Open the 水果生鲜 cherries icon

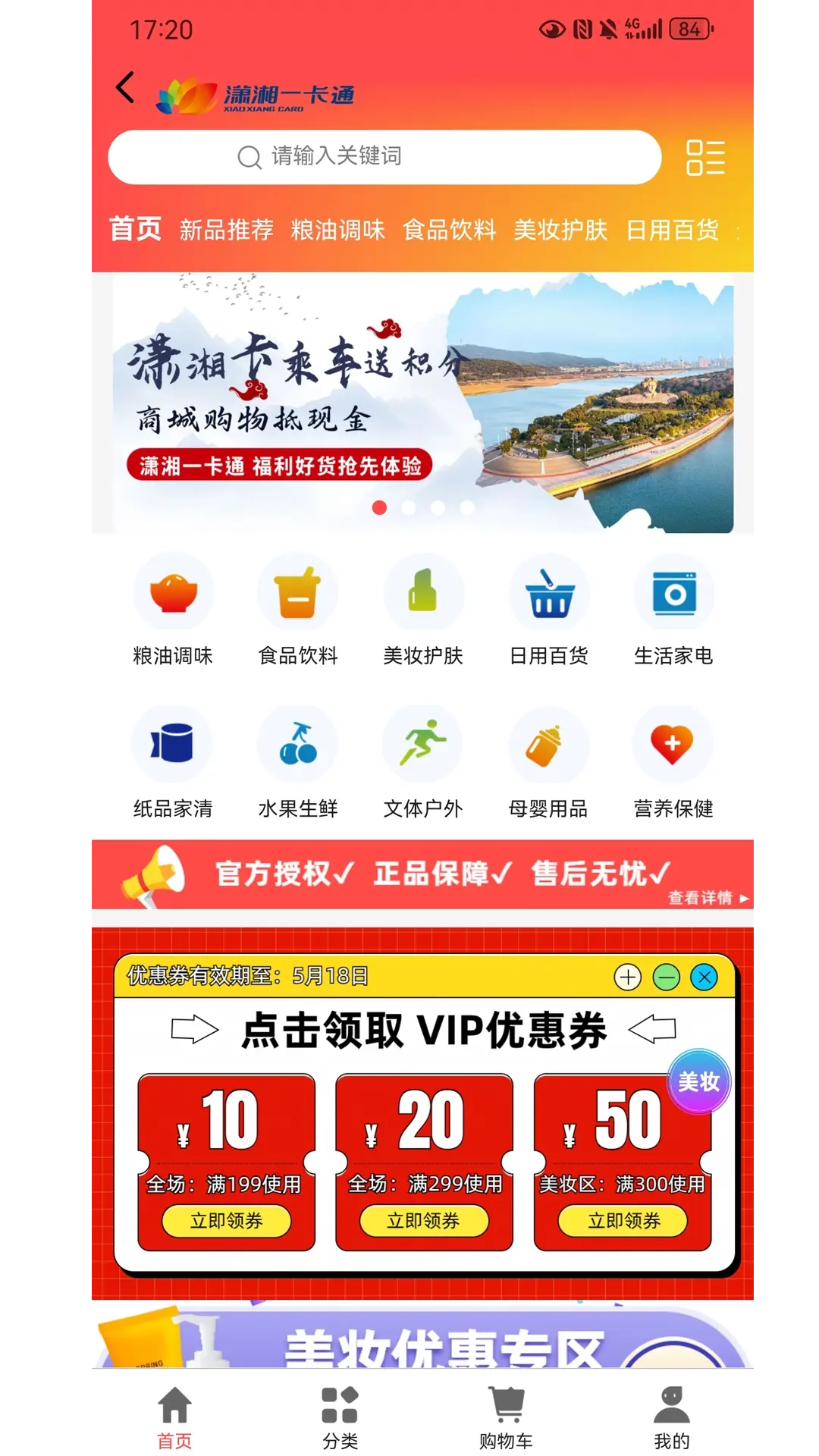click(298, 745)
